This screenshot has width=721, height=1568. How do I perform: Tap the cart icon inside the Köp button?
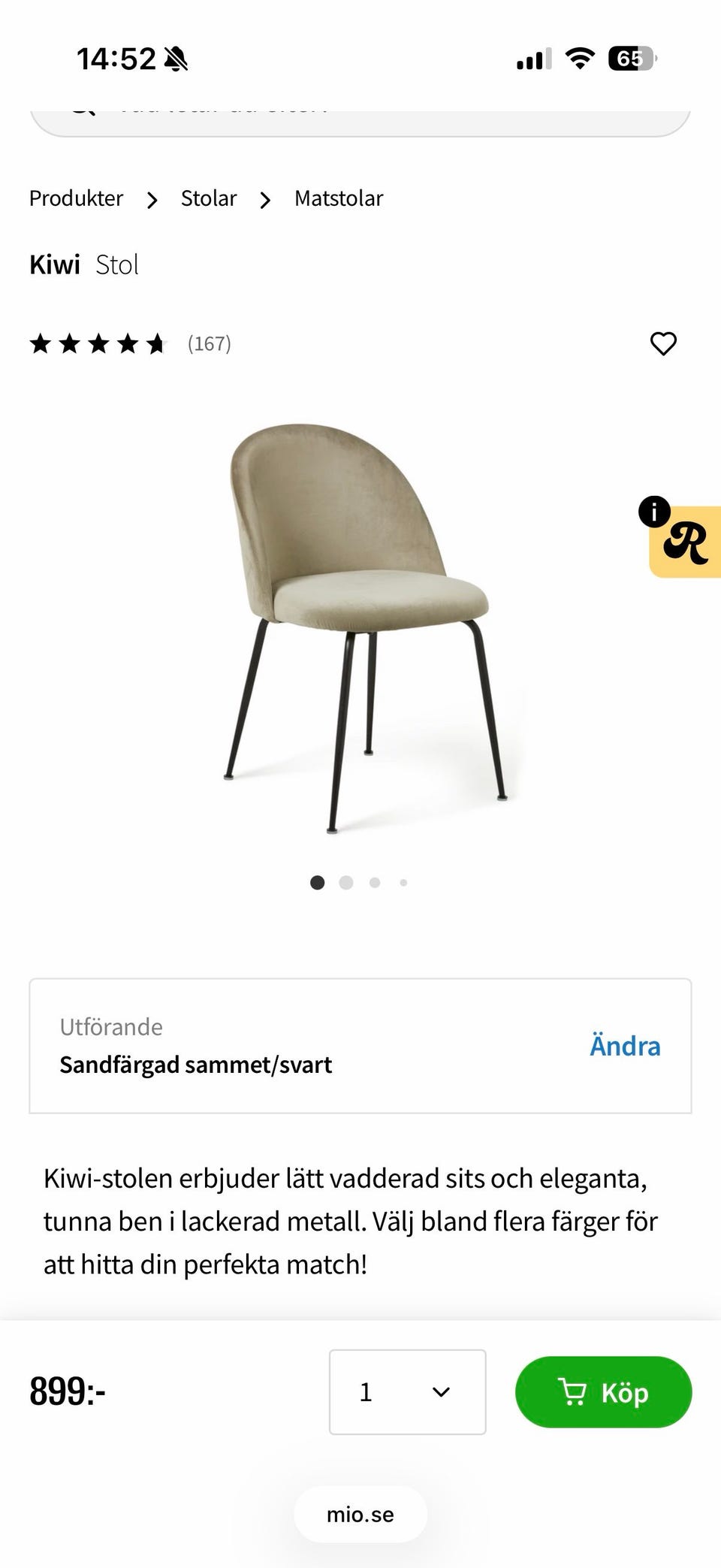(x=574, y=1392)
